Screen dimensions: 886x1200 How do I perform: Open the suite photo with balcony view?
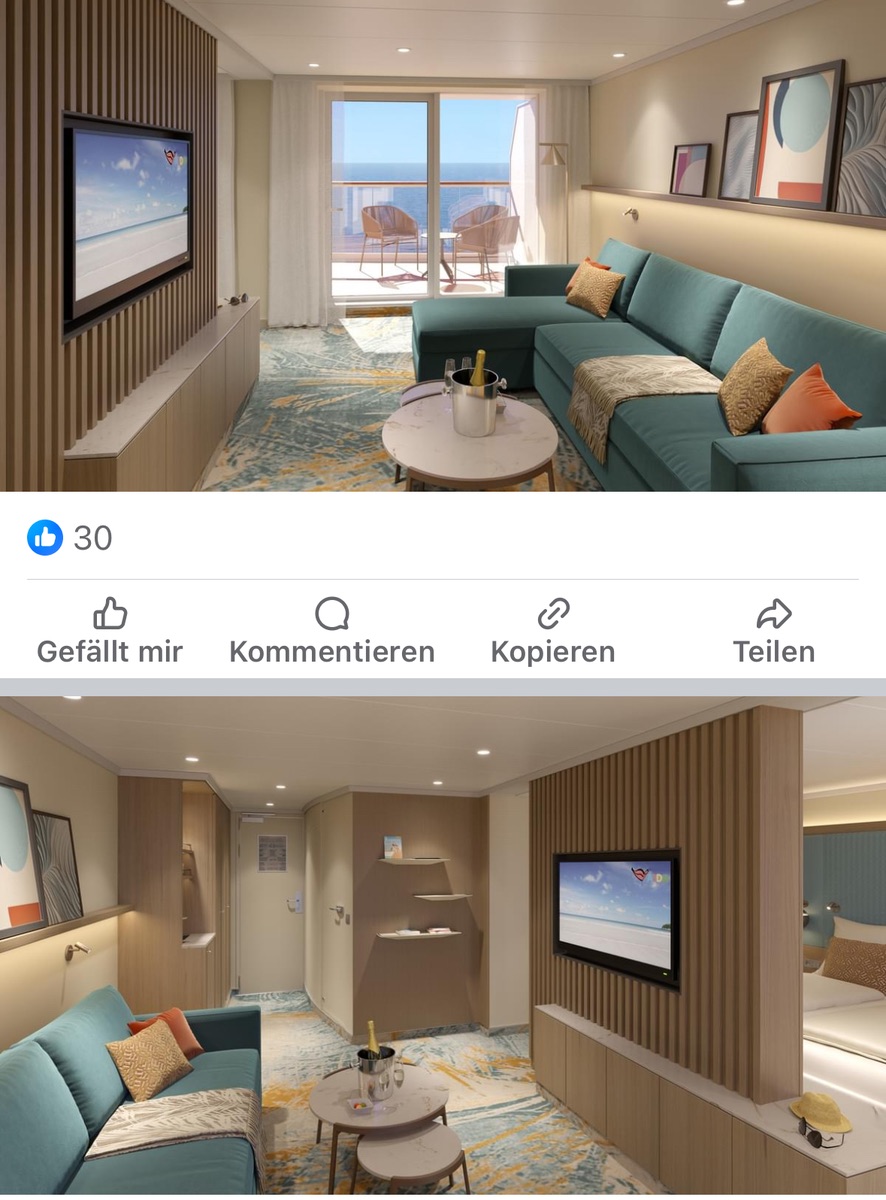[443, 245]
